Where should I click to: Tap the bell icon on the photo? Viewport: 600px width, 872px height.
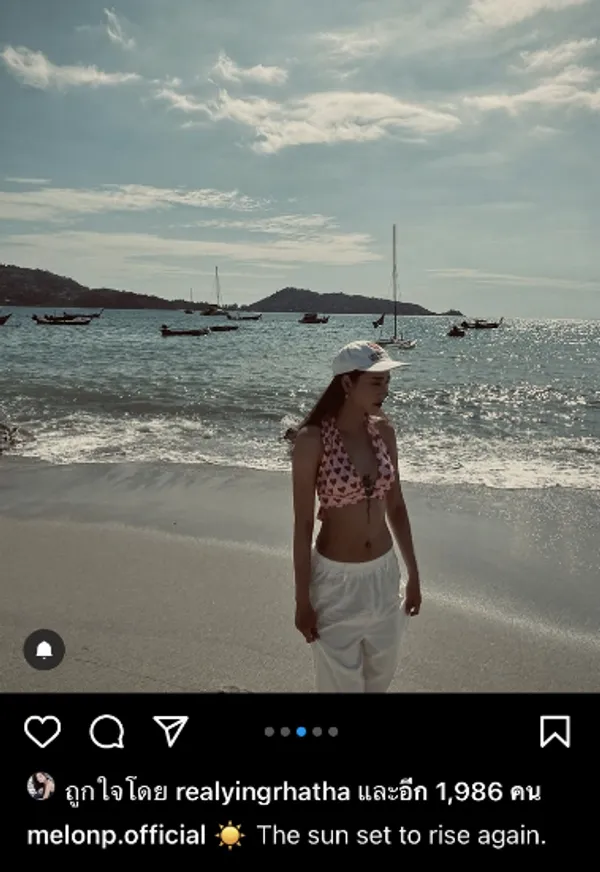[x=44, y=650]
